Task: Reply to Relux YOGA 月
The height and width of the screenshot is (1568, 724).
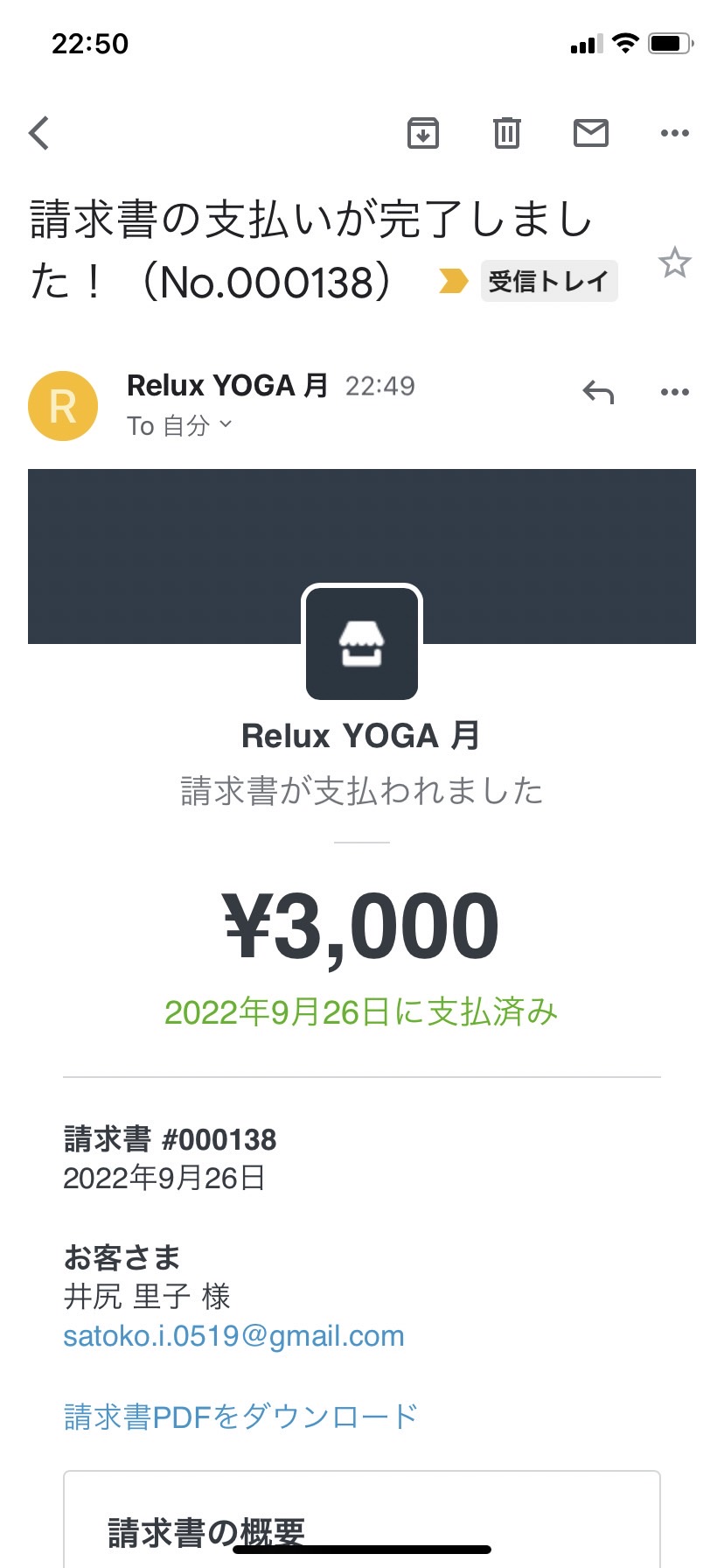Action: tap(598, 392)
